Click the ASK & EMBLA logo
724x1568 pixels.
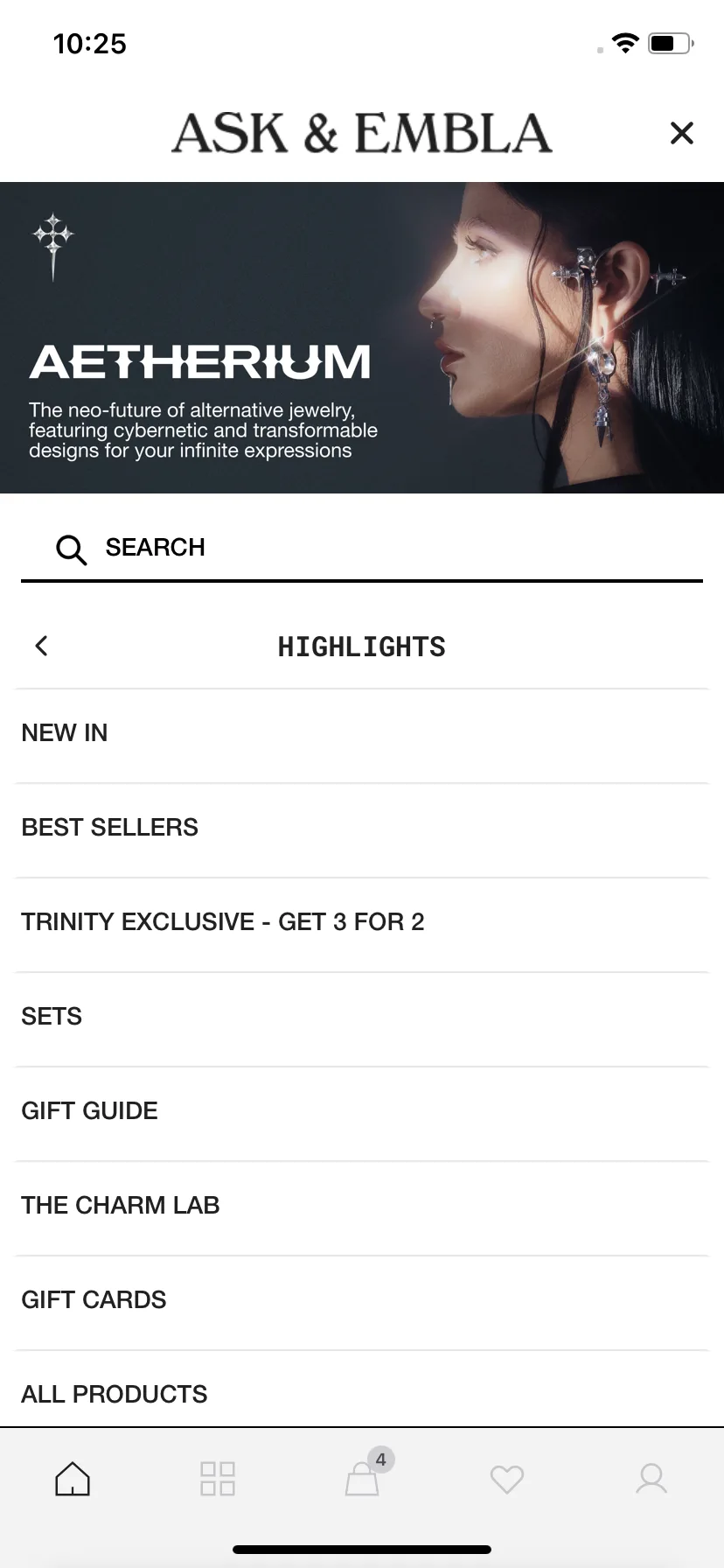pyautogui.click(x=362, y=131)
